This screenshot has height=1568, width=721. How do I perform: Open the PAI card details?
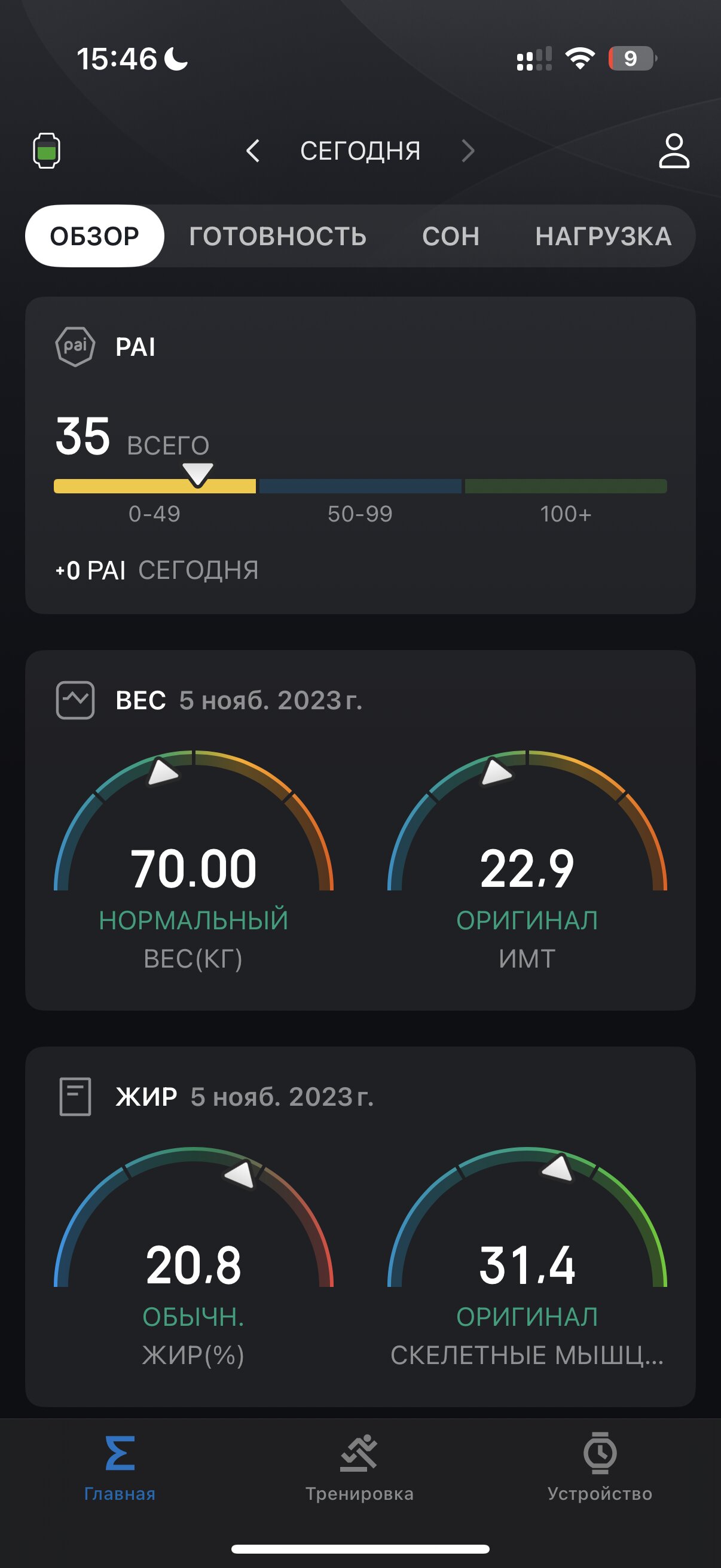pos(360,455)
